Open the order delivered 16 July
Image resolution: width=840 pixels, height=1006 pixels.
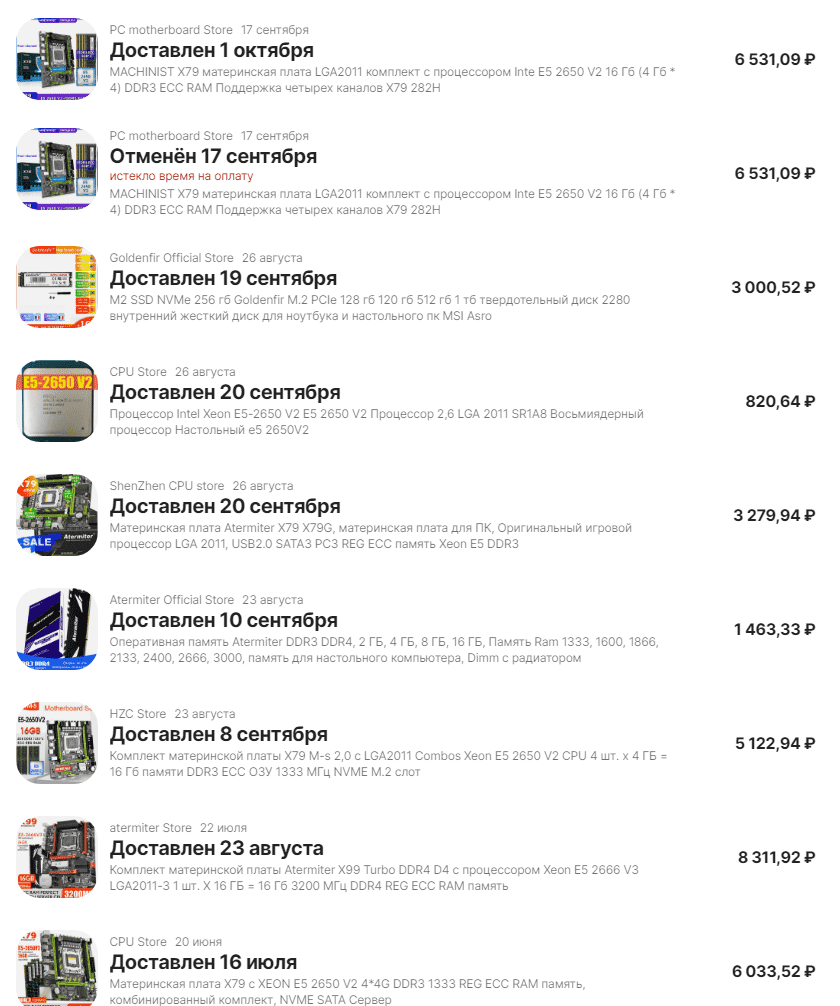(203, 963)
